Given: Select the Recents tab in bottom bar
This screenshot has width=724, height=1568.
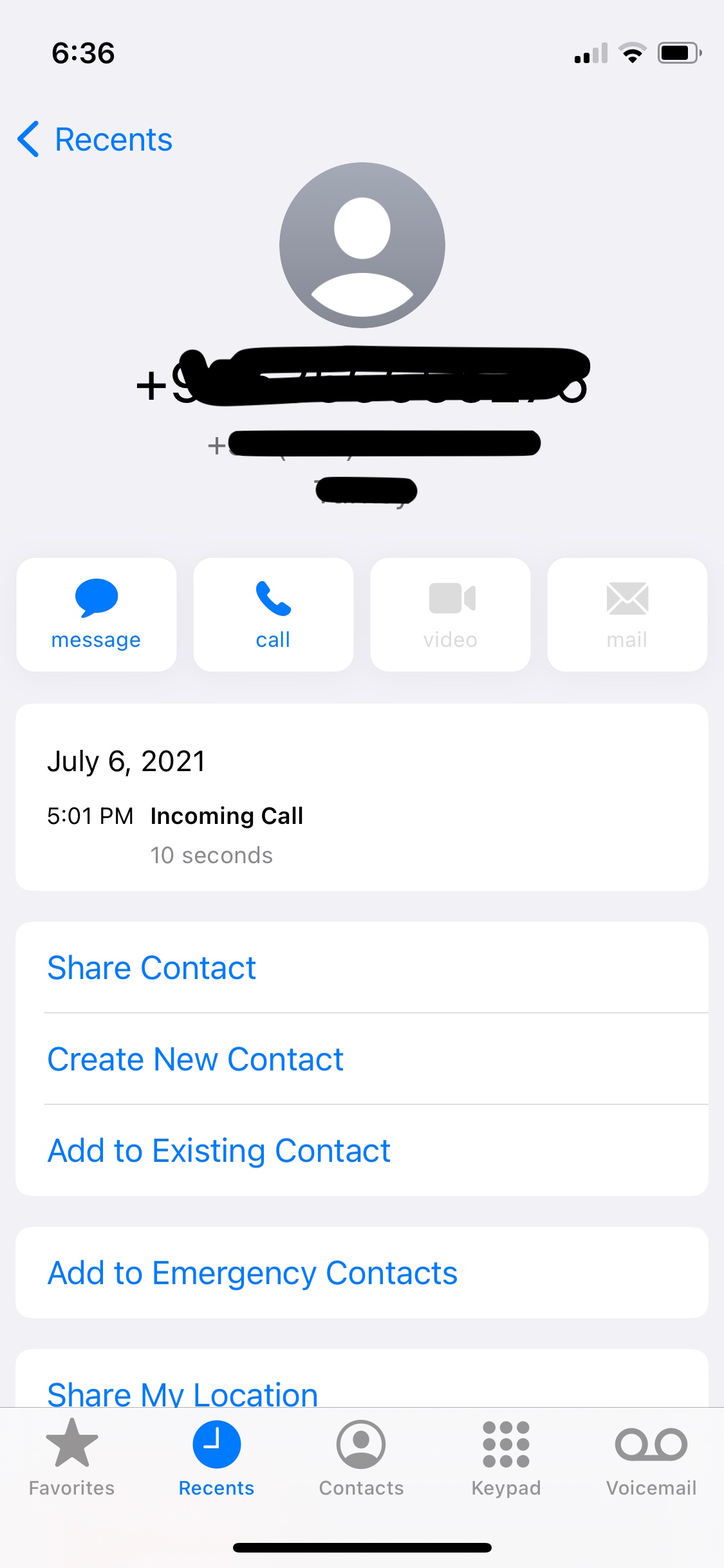Looking at the screenshot, I should (216, 1457).
